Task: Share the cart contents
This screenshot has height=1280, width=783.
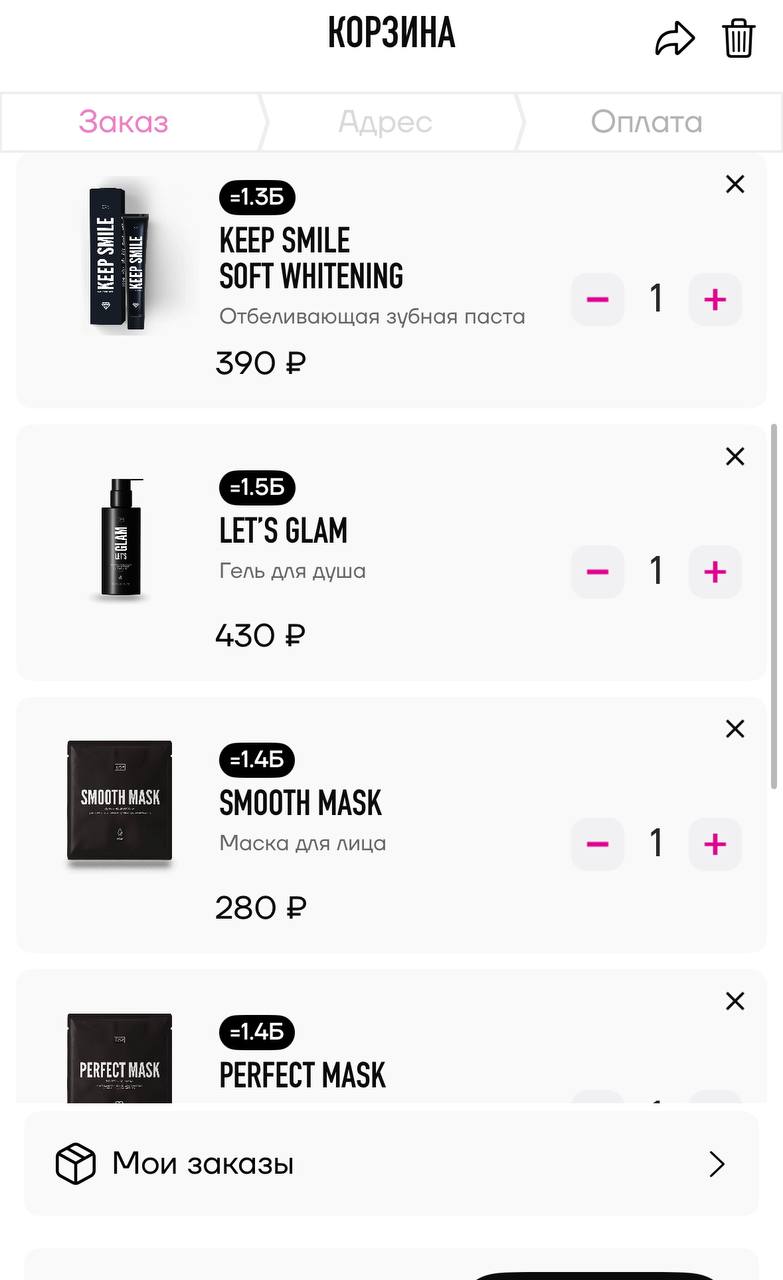Action: click(x=674, y=40)
